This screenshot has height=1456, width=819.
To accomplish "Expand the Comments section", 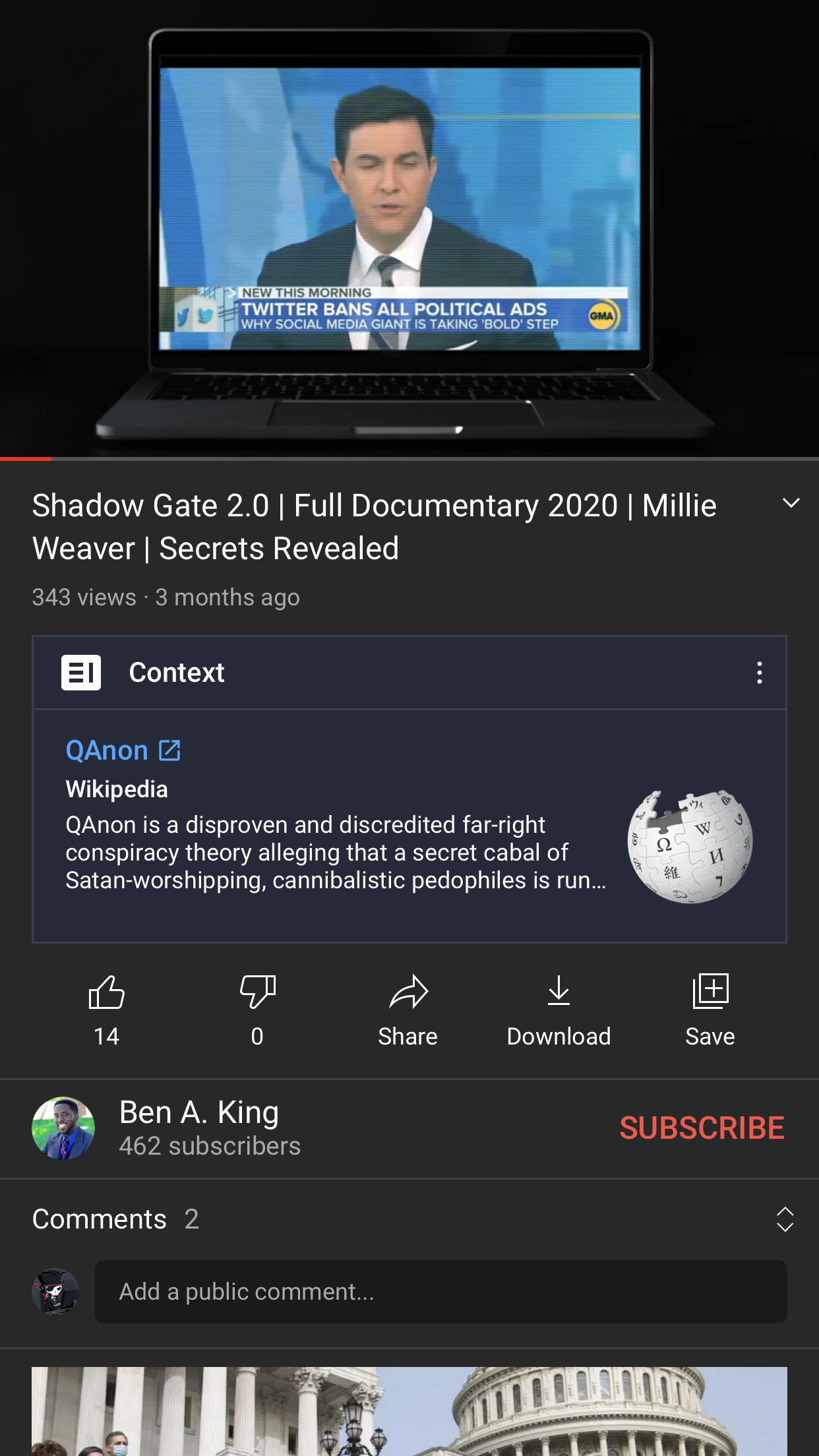I will 785,1219.
